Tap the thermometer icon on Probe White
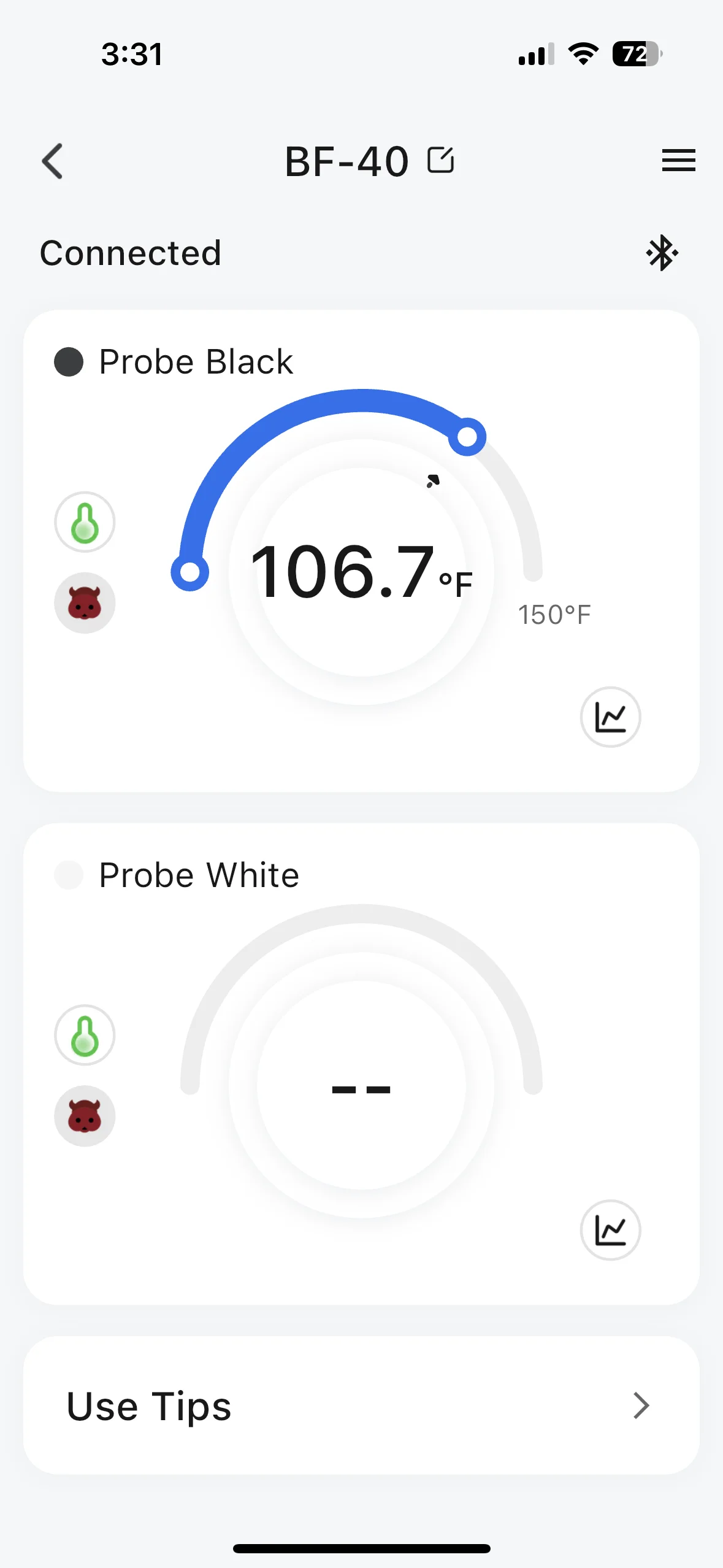The height and width of the screenshot is (1568, 723). (85, 1035)
